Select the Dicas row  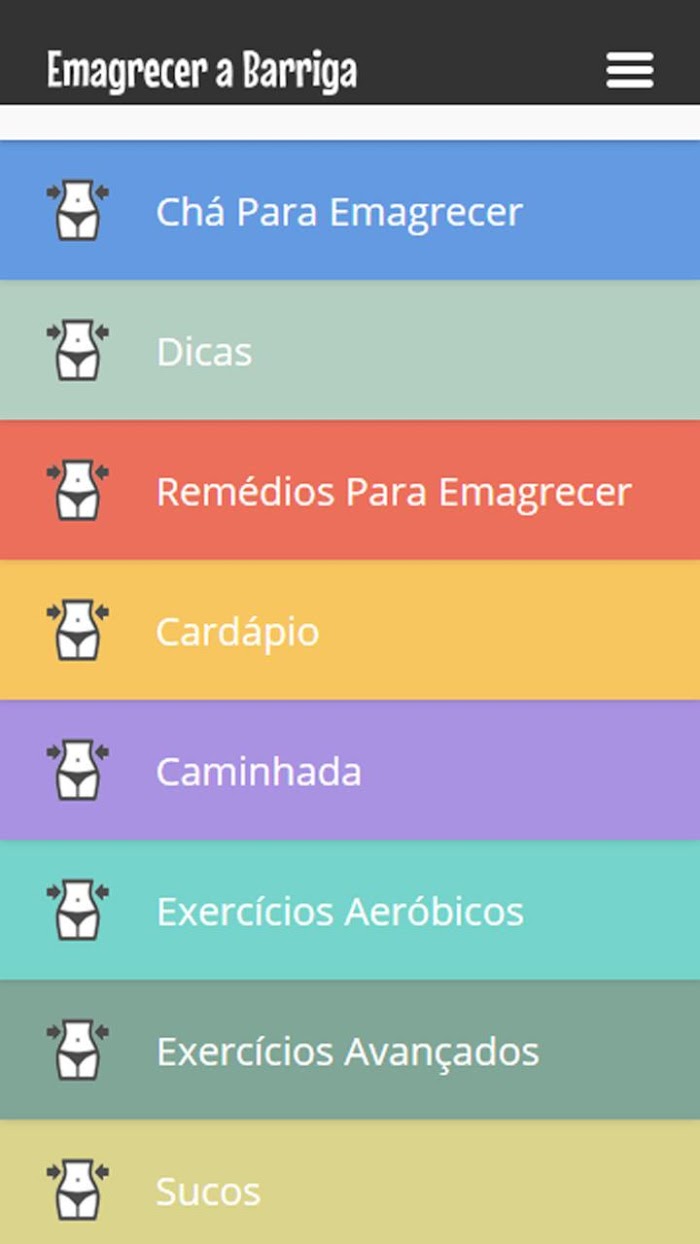click(350, 351)
